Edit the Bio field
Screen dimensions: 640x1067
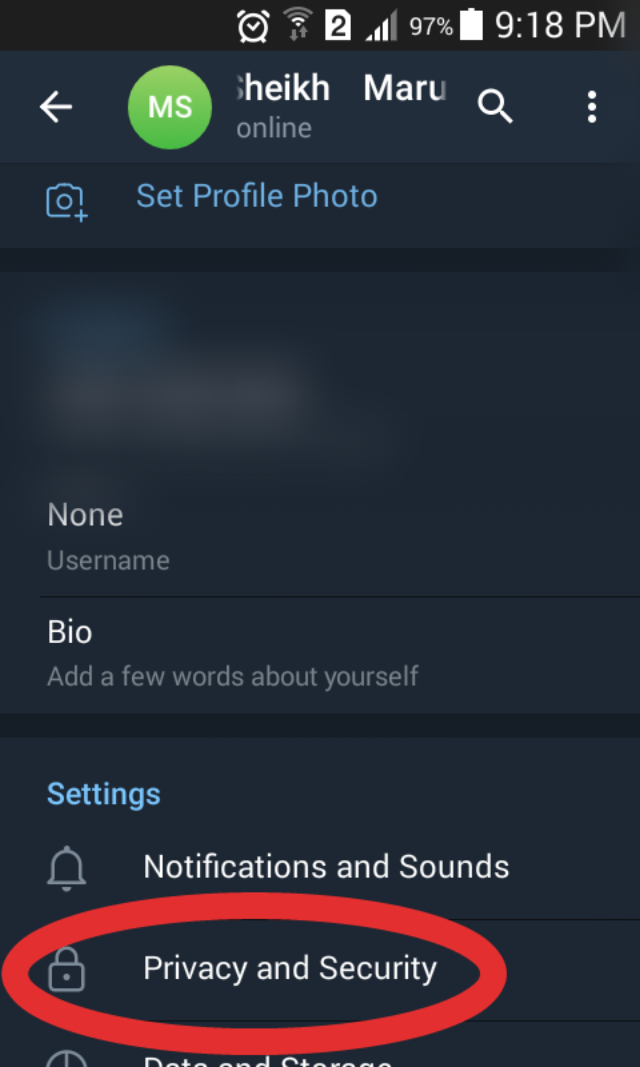(320, 653)
